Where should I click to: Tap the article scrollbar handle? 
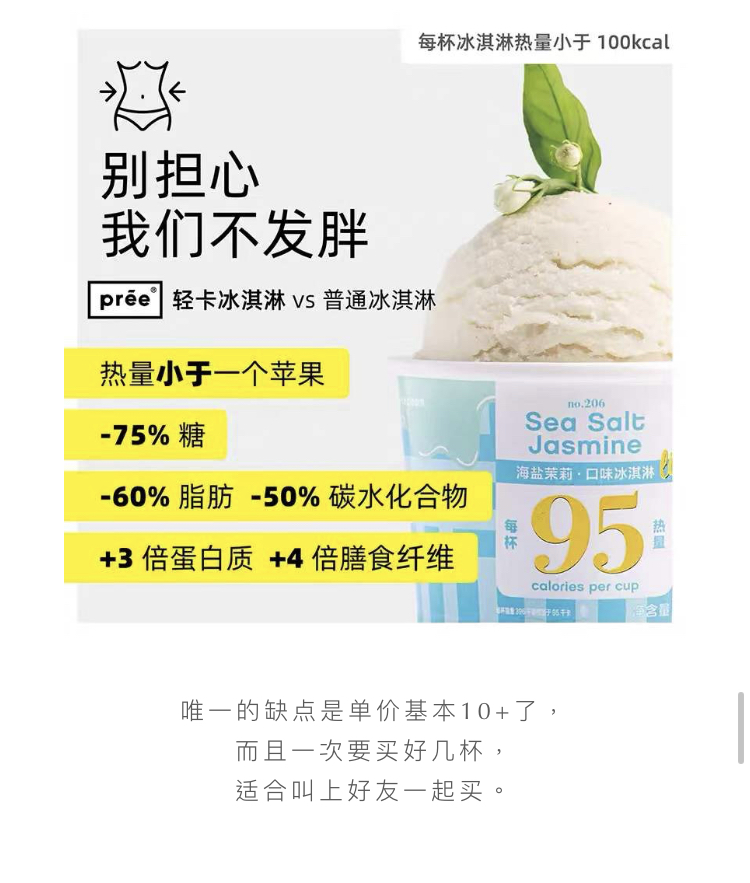740,727
